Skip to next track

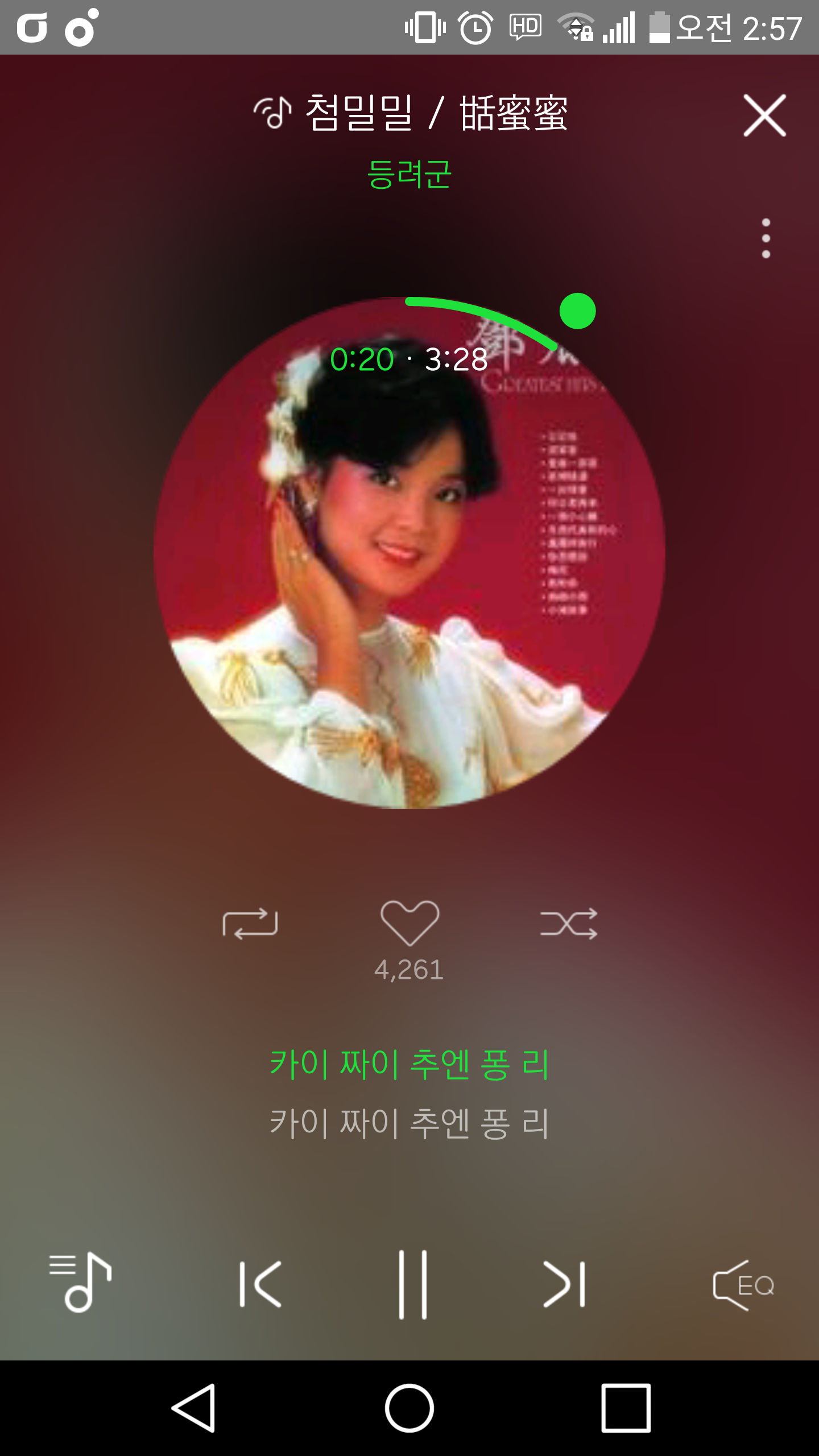point(564,1284)
